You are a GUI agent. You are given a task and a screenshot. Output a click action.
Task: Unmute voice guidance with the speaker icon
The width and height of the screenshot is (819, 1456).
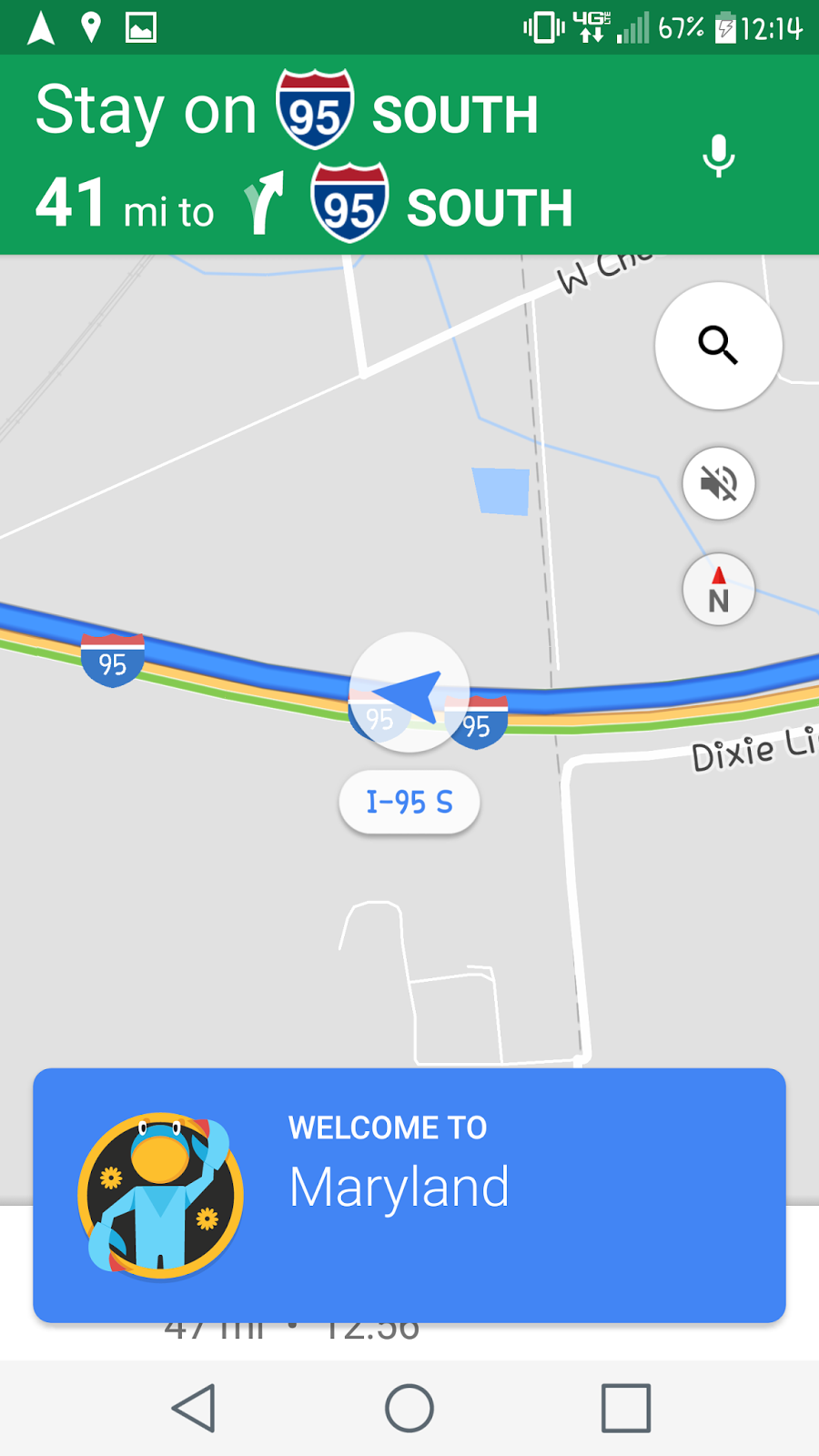[x=718, y=483]
